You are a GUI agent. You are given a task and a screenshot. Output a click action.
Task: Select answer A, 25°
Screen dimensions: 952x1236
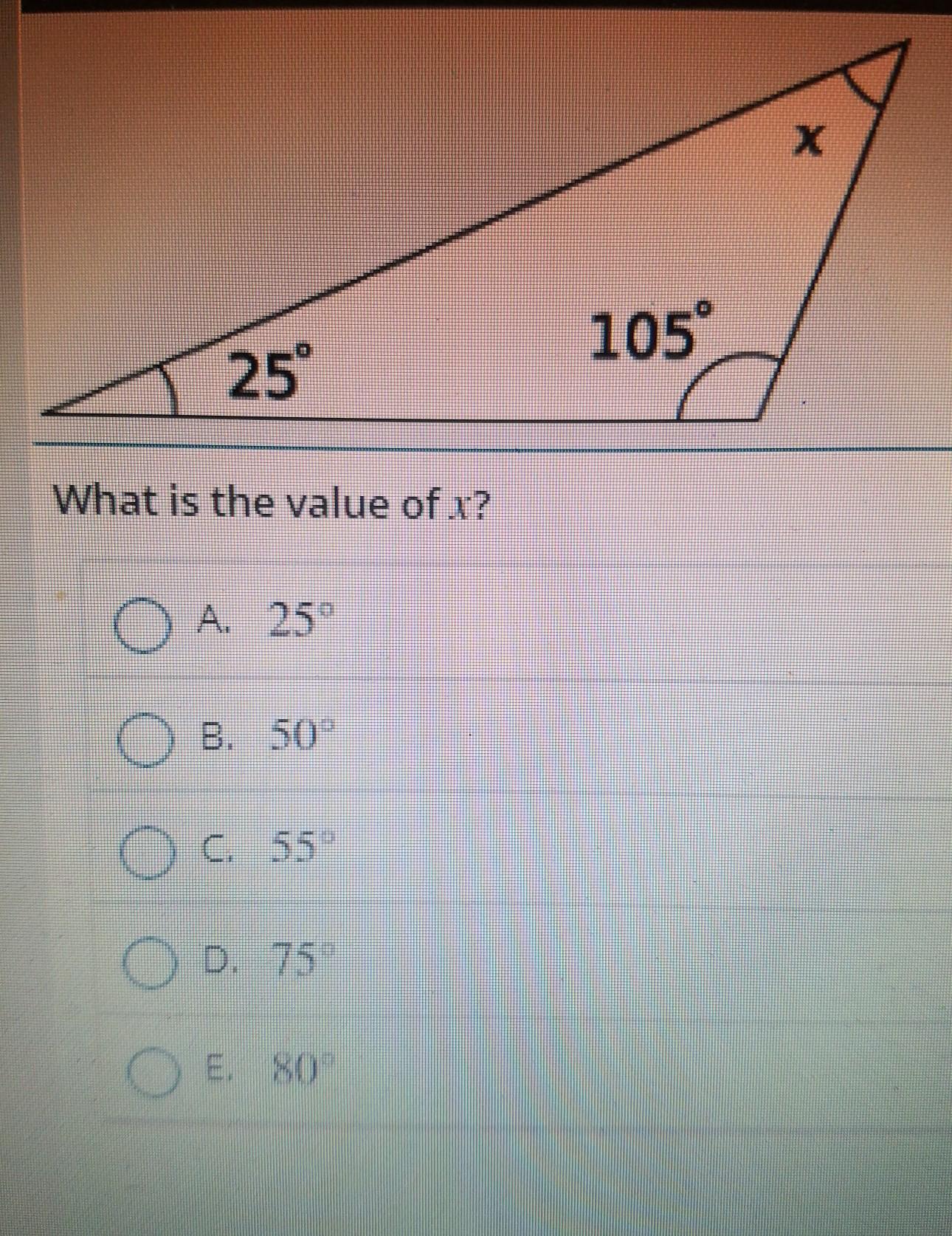point(139,626)
